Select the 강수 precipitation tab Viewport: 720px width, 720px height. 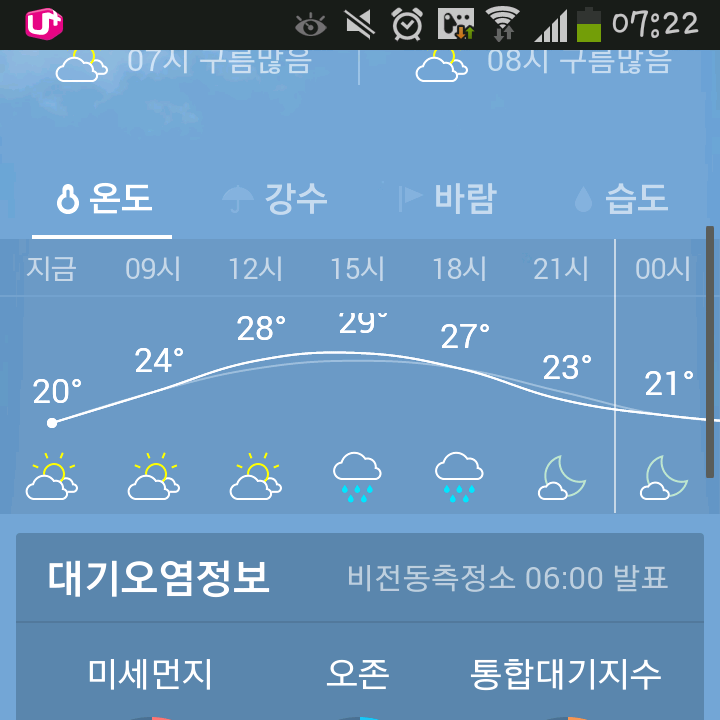[275, 199]
